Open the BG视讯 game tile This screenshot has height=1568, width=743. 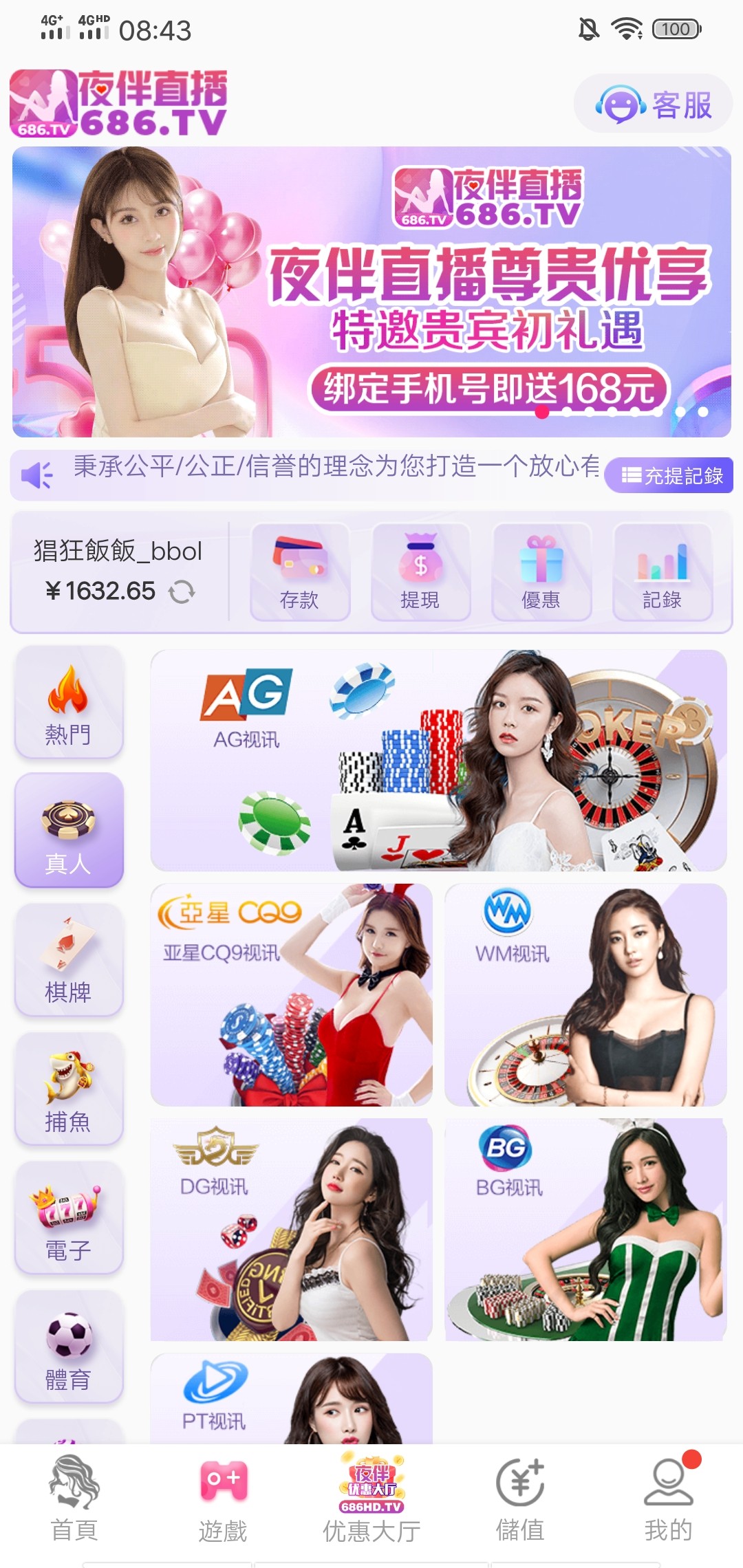[x=585, y=1229]
